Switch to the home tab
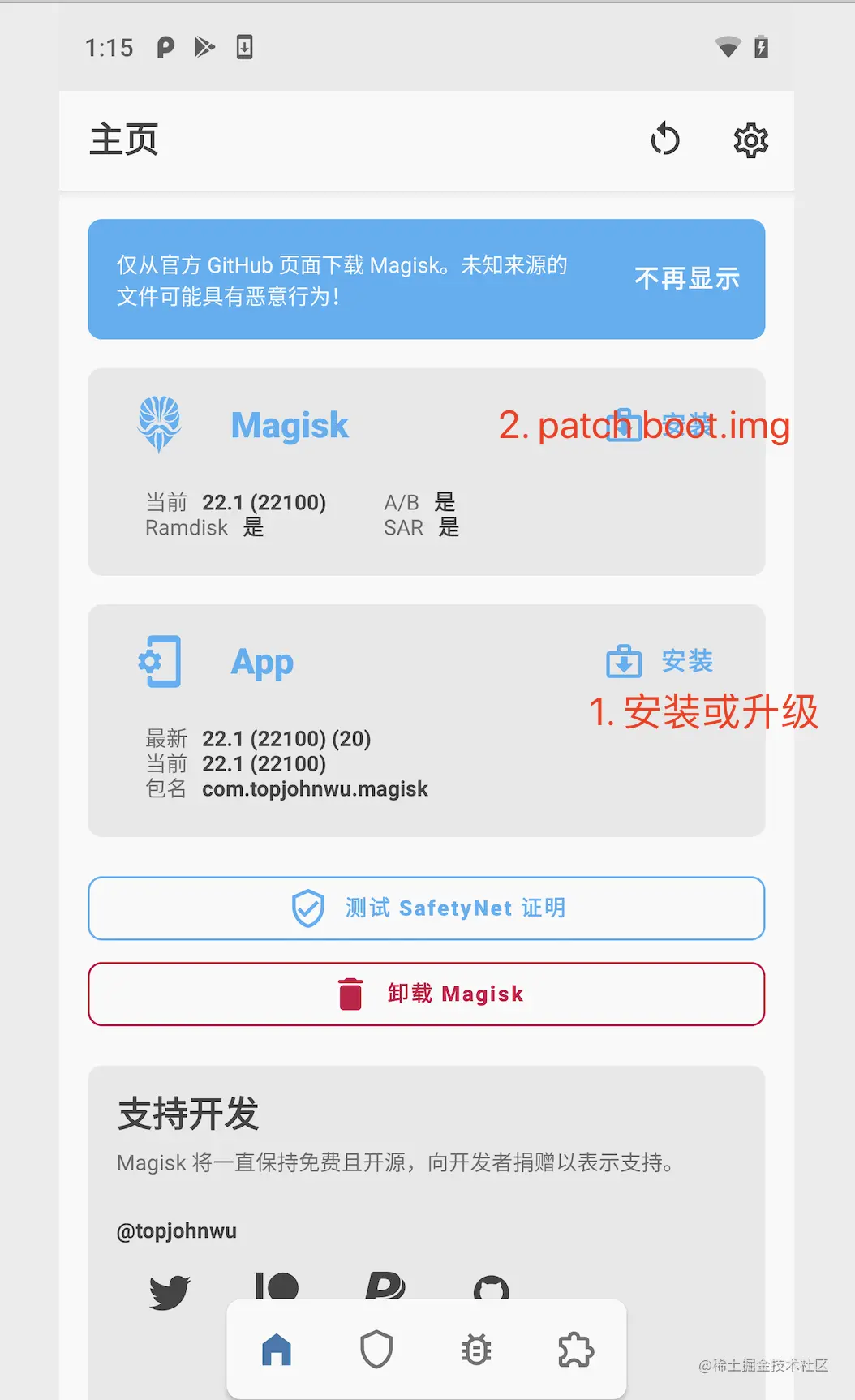 277,1350
